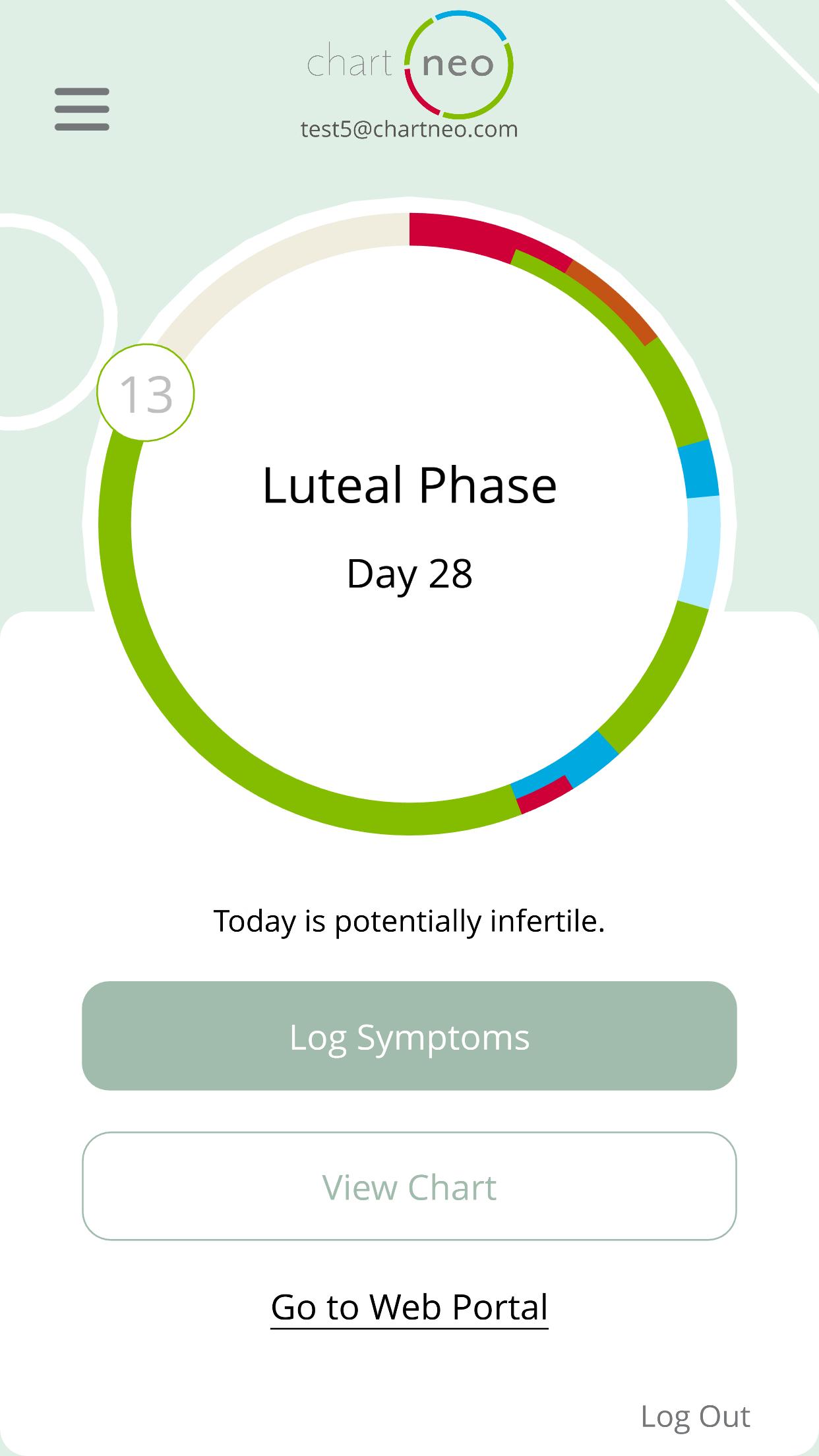Tap the Log Symptoms button
Image resolution: width=819 pixels, height=1456 pixels.
tap(409, 1035)
